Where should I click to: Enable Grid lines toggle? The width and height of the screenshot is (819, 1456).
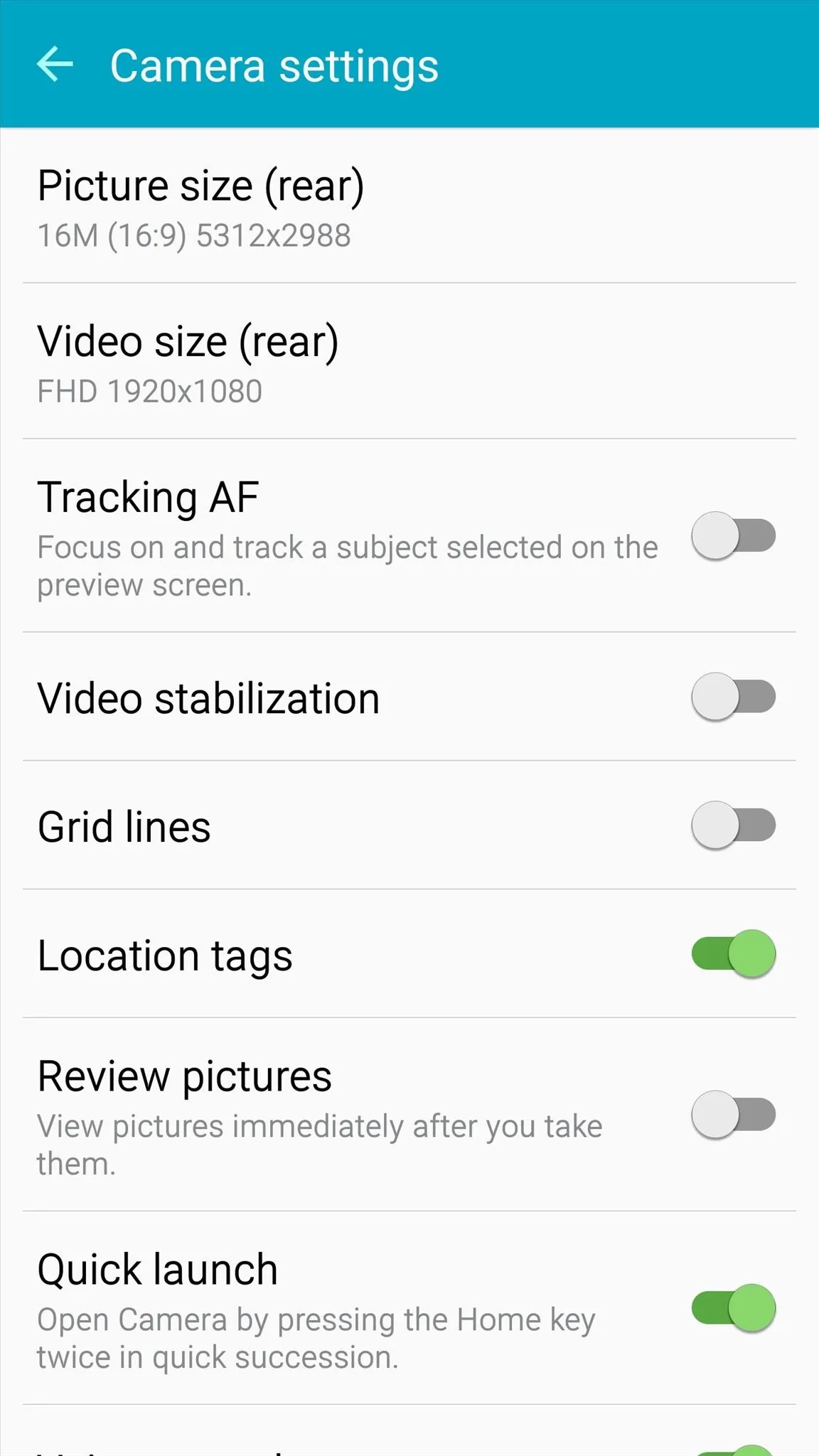[x=733, y=825]
